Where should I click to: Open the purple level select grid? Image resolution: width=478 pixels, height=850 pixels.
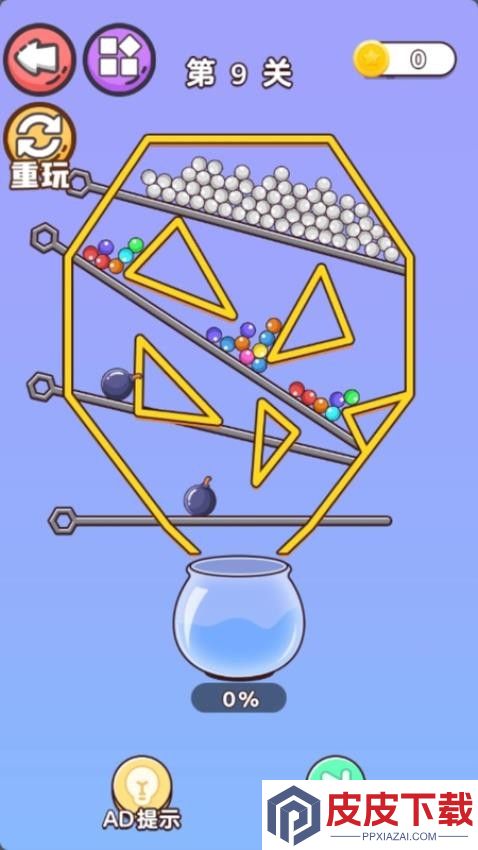[119, 60]
